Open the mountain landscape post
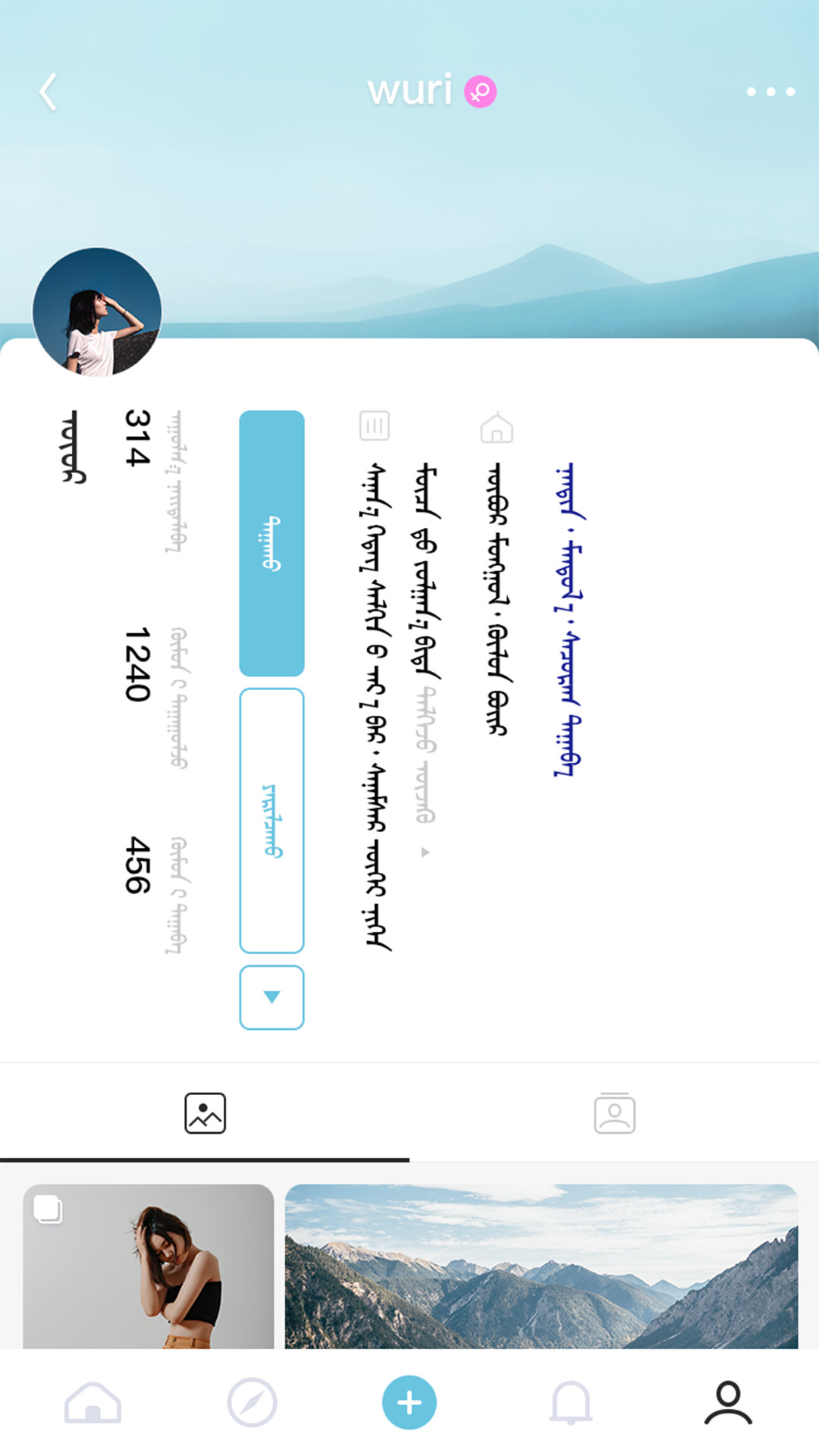 point(541,1266)
